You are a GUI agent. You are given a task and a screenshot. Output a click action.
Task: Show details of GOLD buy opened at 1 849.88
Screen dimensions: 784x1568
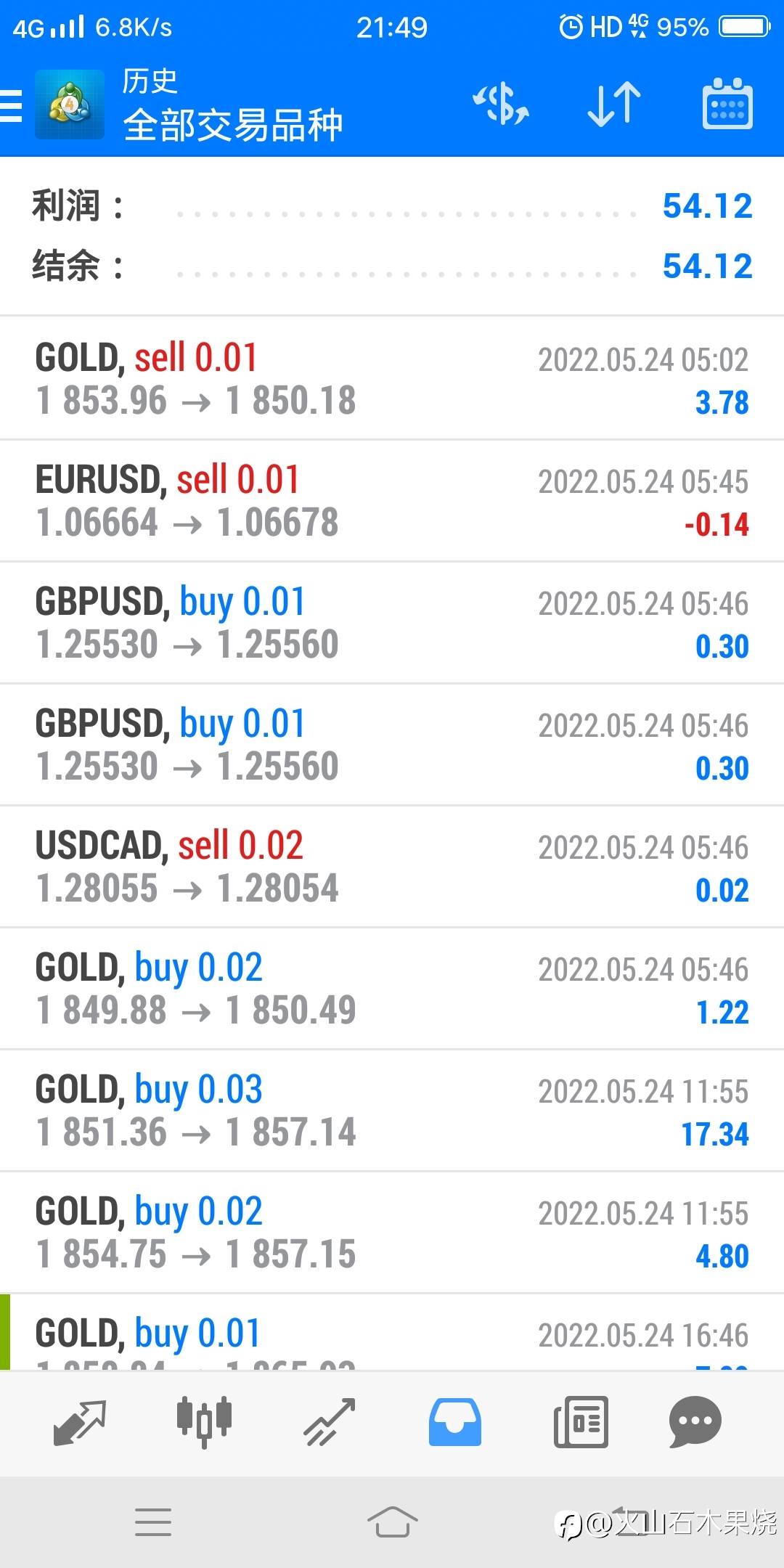(392, 988)
